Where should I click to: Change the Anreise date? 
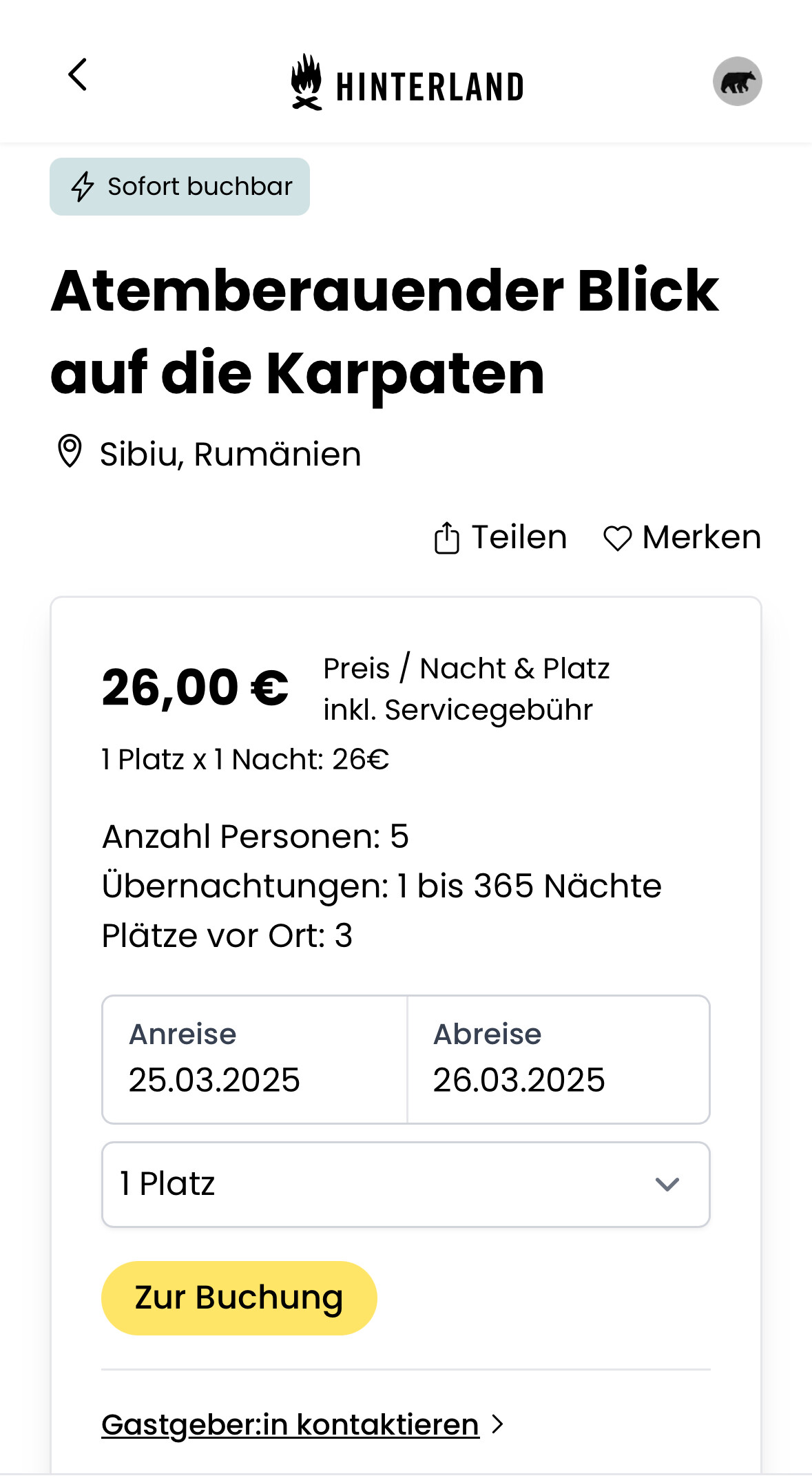tap(255, 1059)
